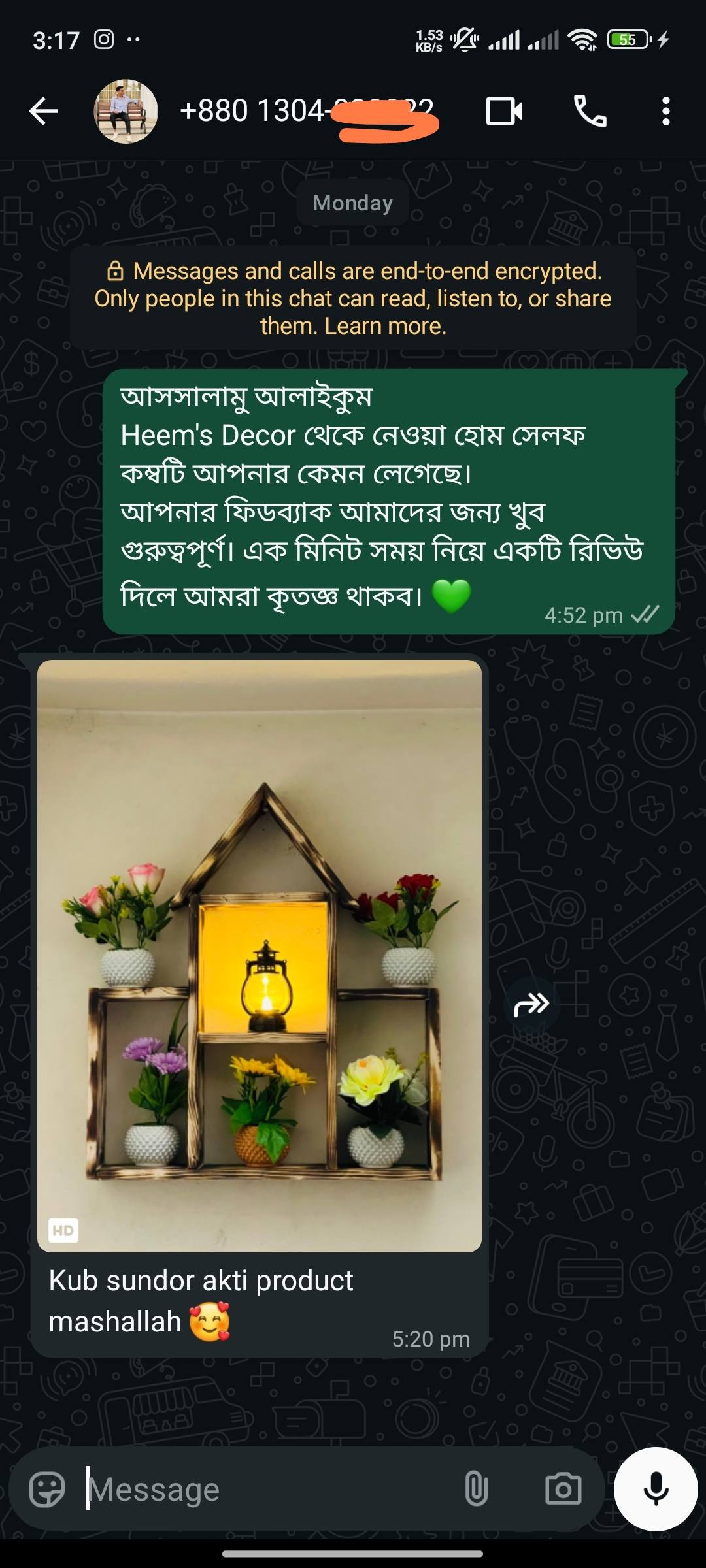Image resolution: width=706 pixels, height=1568 pixels.
Task: Open the emoji picker
Action: coord(47,1490)
